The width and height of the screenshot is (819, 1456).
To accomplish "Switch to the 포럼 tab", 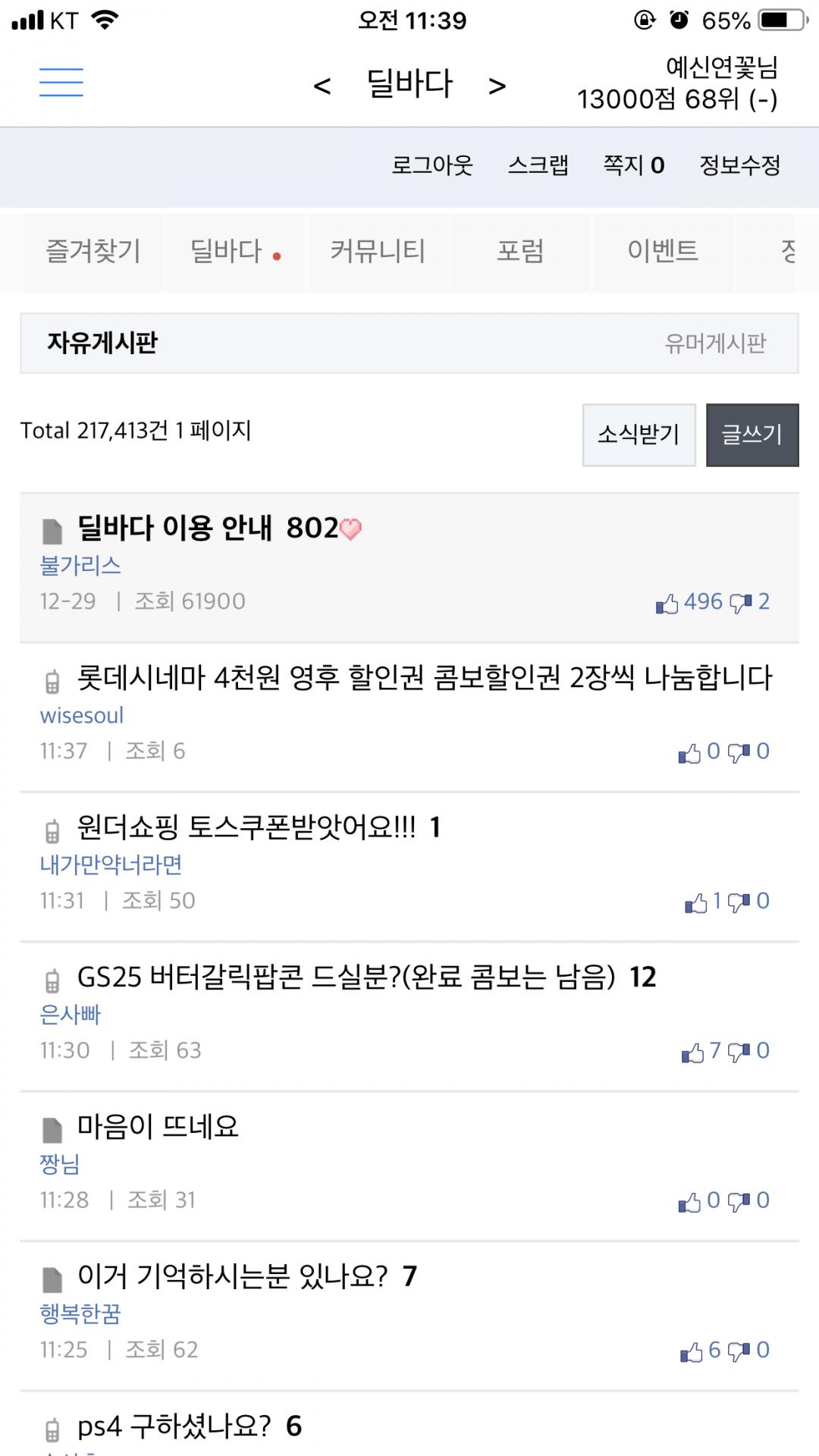I will [520, 251].
